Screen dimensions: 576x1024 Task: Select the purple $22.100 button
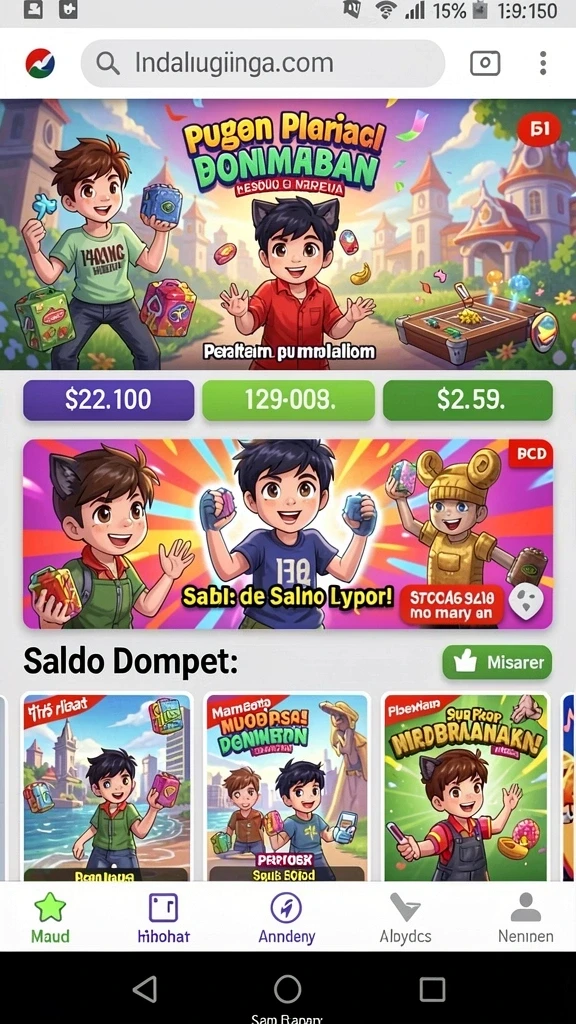coord(108,400)
